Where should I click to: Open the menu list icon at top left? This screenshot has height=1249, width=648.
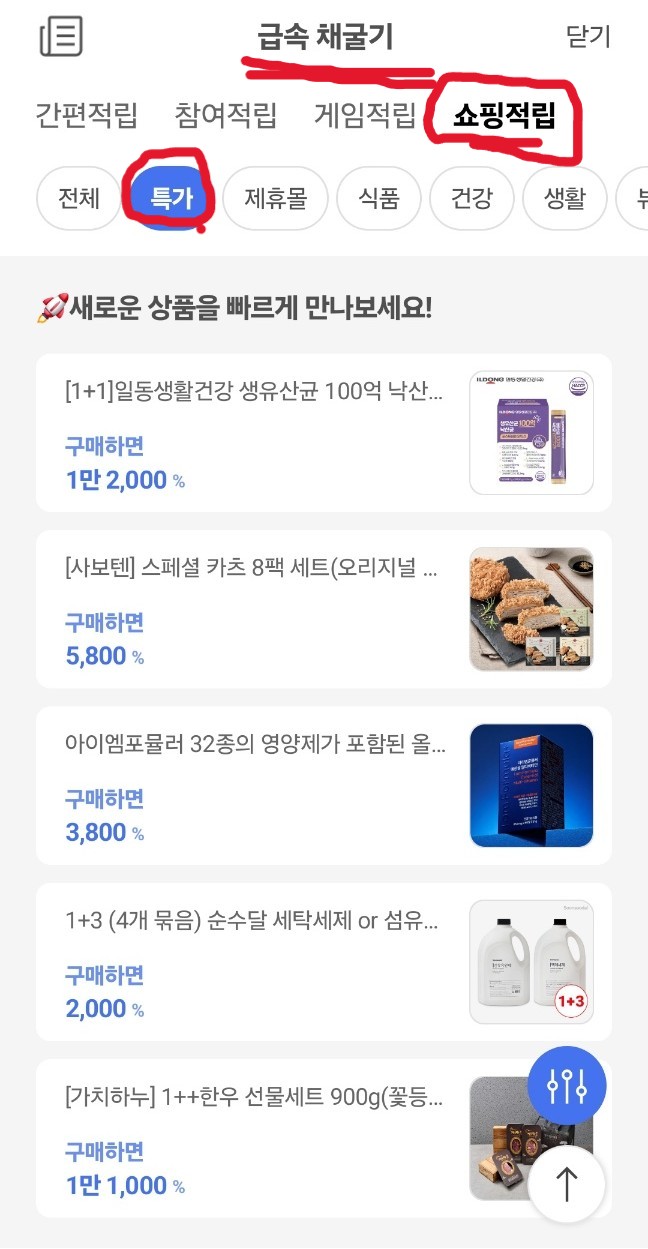pyautogui.click(x=61, y=38)
